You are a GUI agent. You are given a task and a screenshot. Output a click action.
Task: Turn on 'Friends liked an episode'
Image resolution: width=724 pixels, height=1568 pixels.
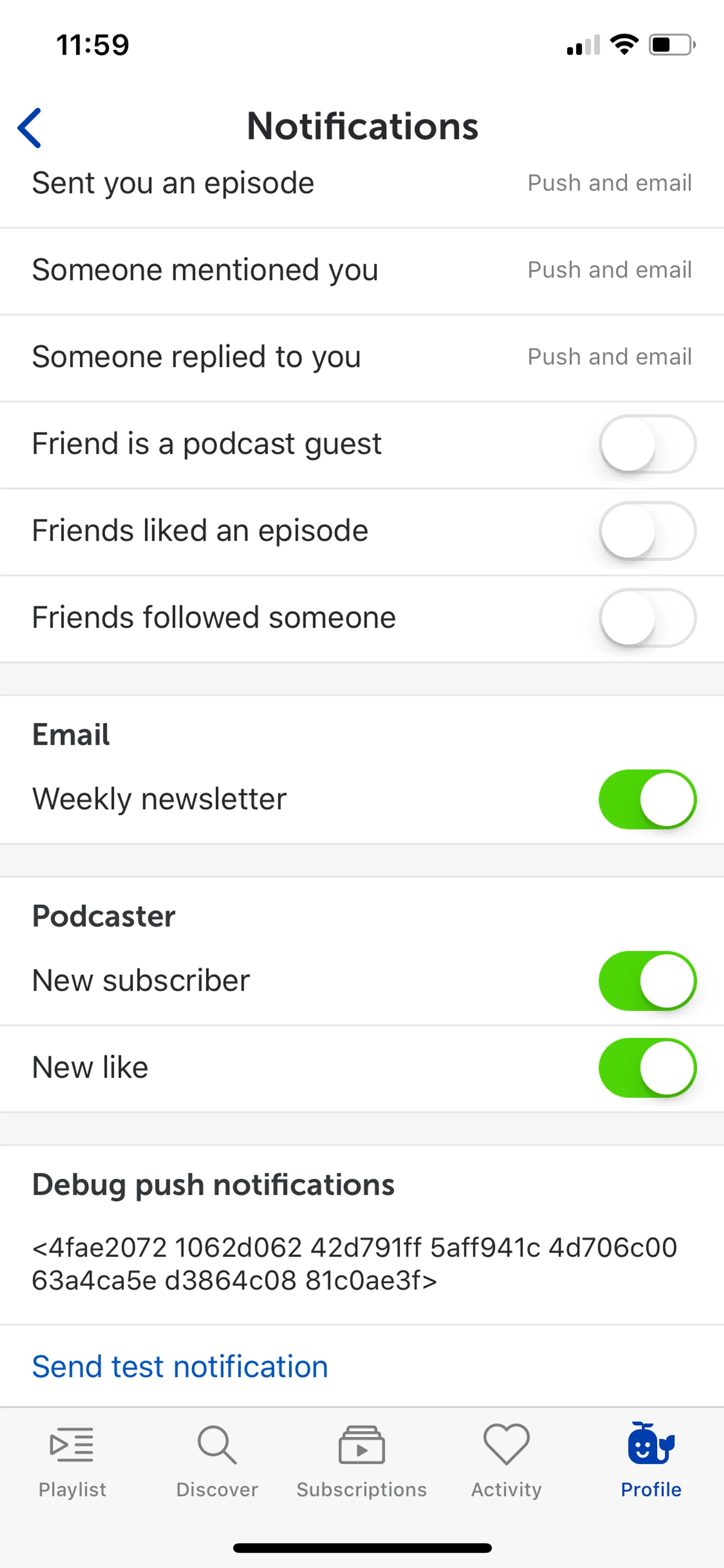(647, 531)
